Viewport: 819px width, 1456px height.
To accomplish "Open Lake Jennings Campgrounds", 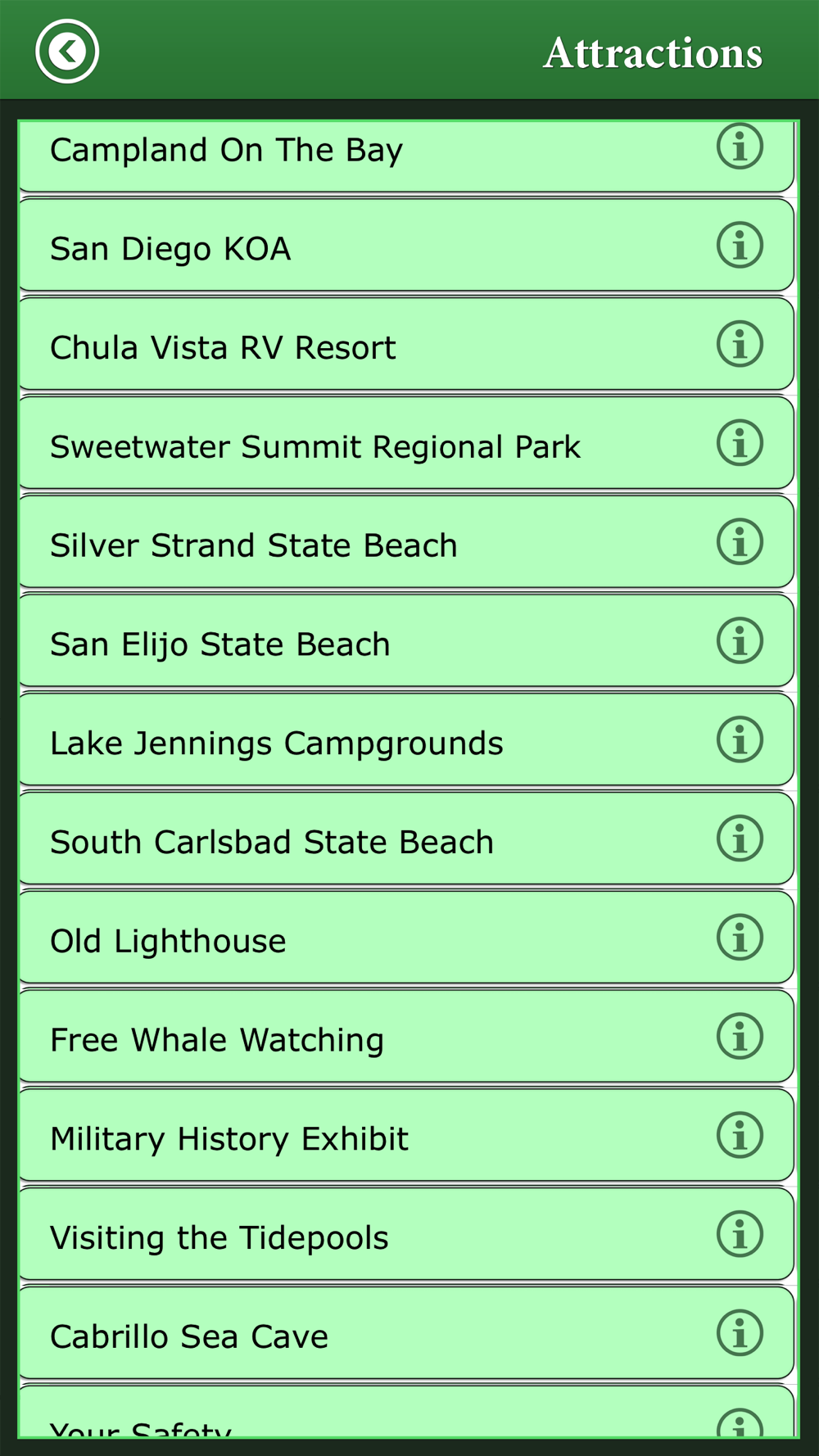I will pos(406,739).
